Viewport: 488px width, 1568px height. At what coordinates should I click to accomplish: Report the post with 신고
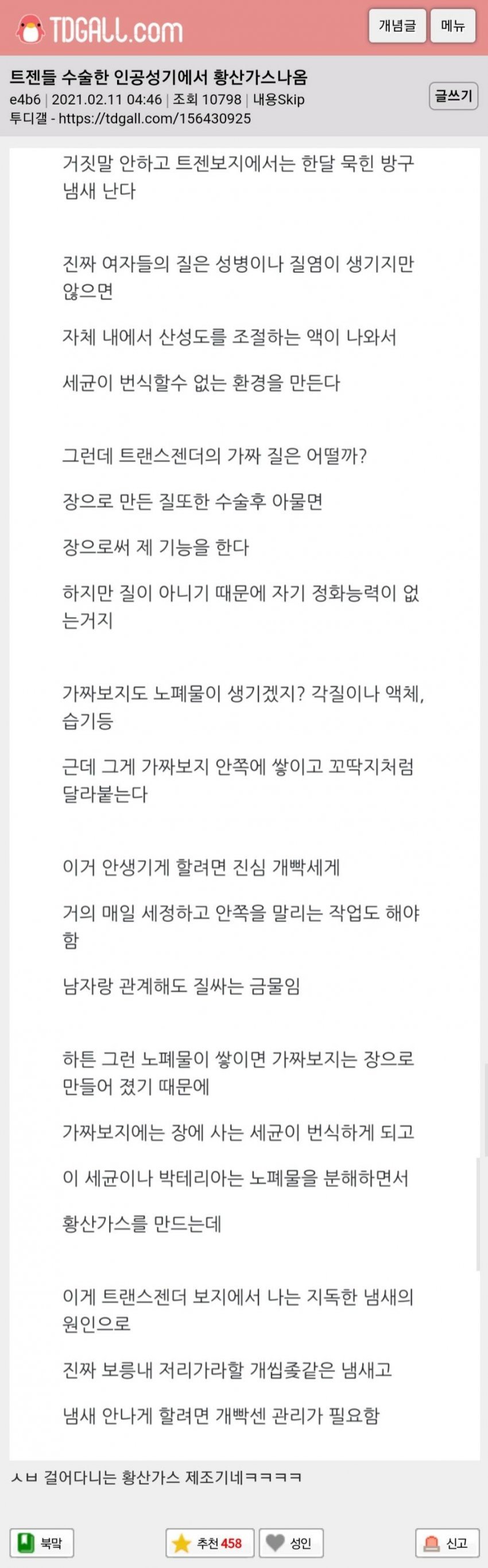tap(447, 1542)
